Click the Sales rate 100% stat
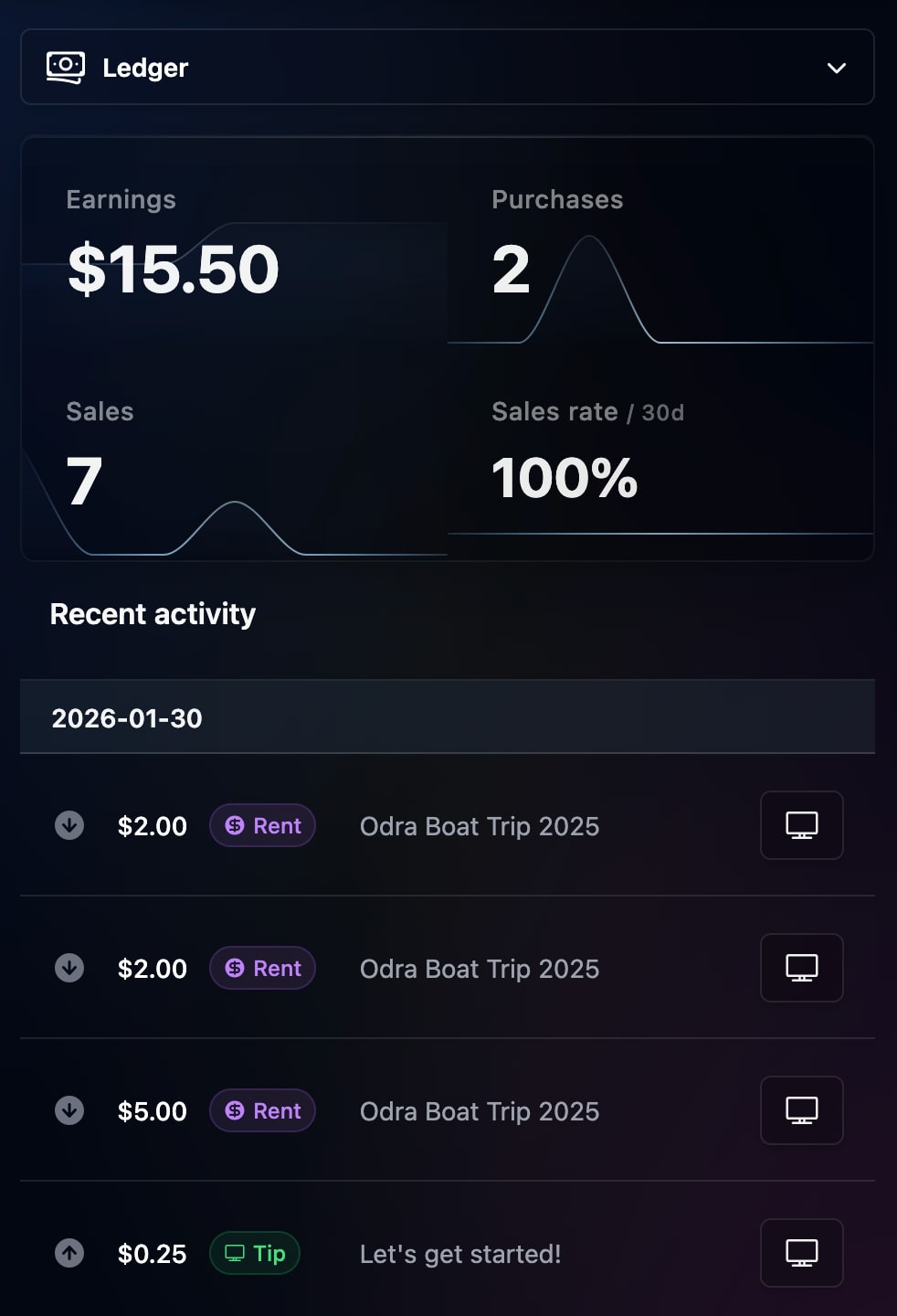The height and width of the screenshot is (1316, 897). [565, 476]
